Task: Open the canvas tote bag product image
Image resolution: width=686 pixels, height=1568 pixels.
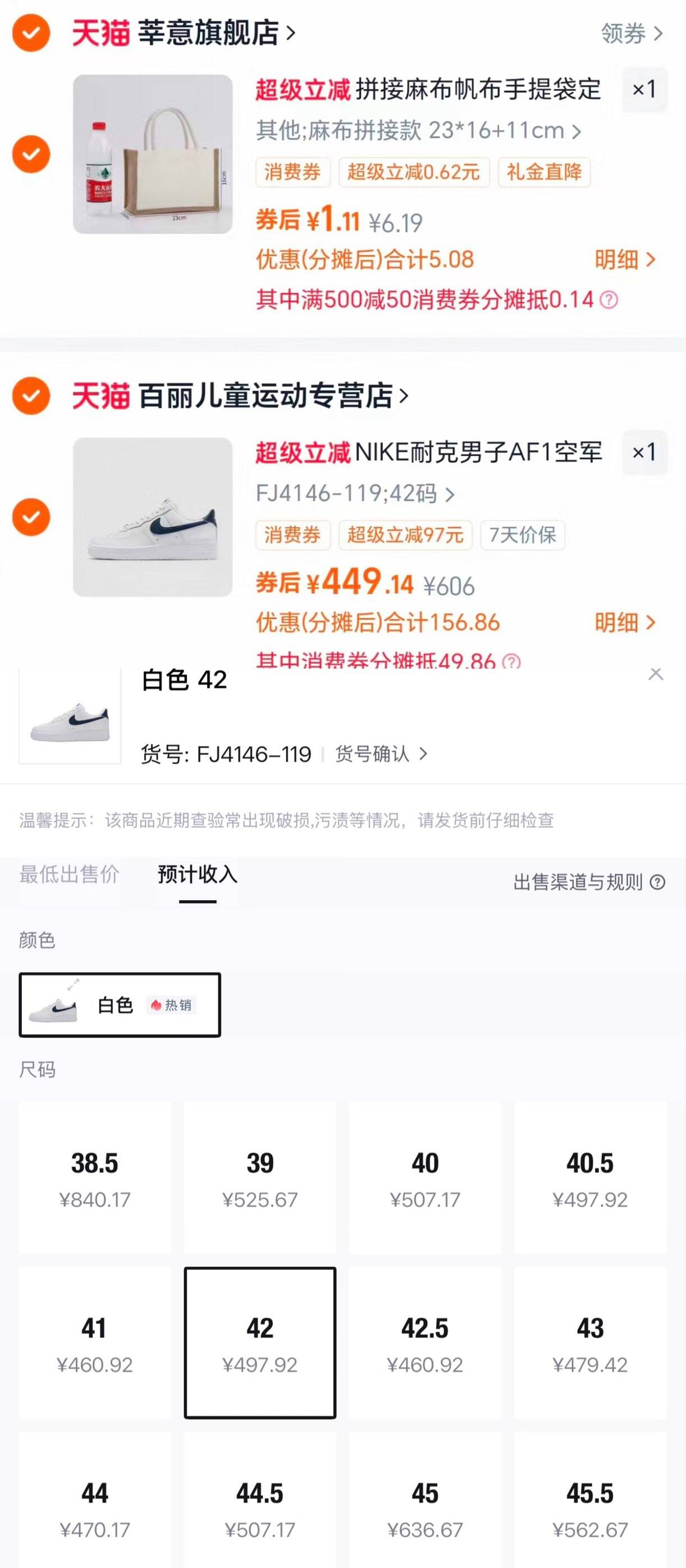Action: tap(153, 154)
